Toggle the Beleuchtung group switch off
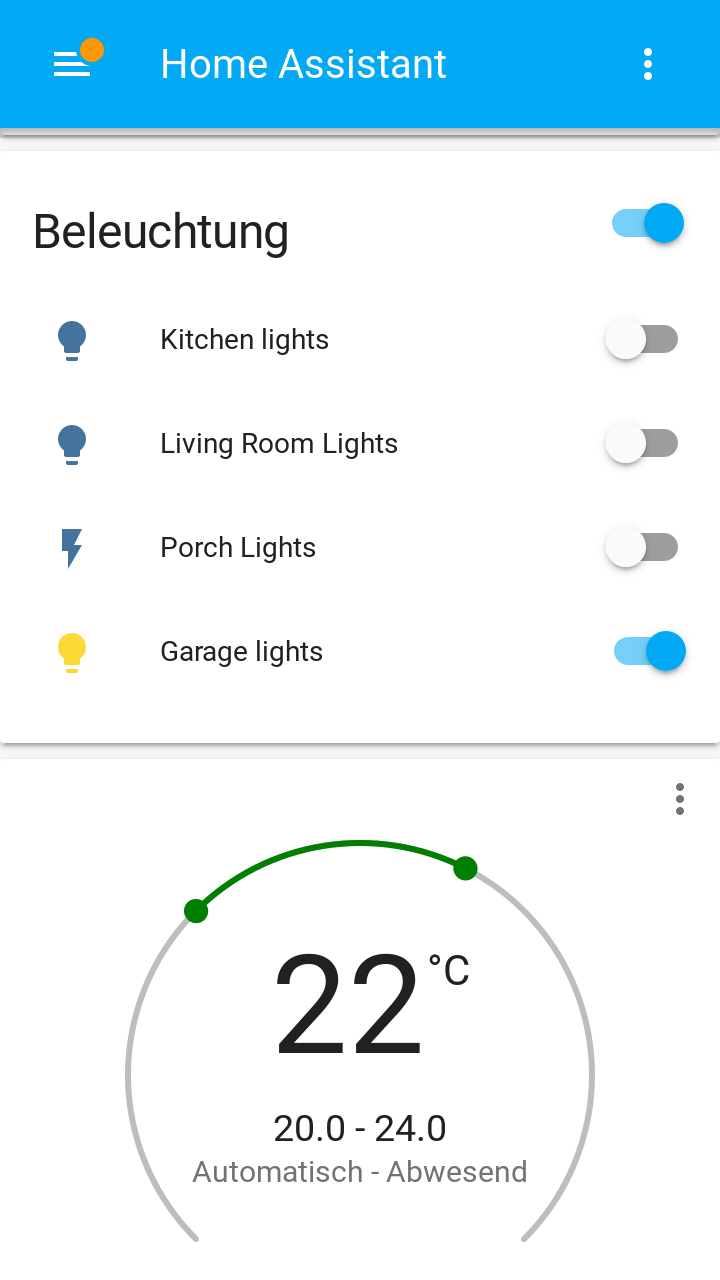 648,223
